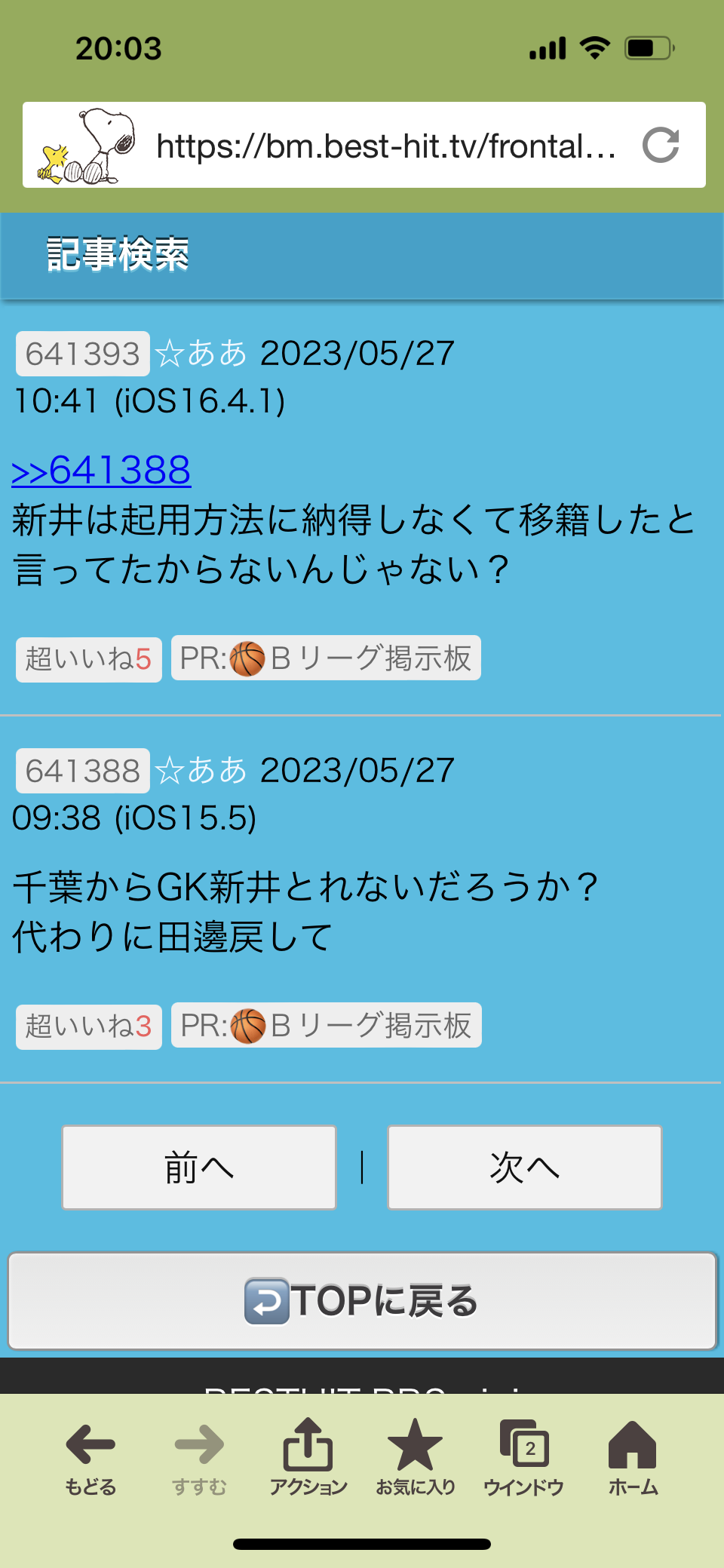
Task: Tap post number 641393 badge
Action: pyautogui.click(x=83, y=354)
